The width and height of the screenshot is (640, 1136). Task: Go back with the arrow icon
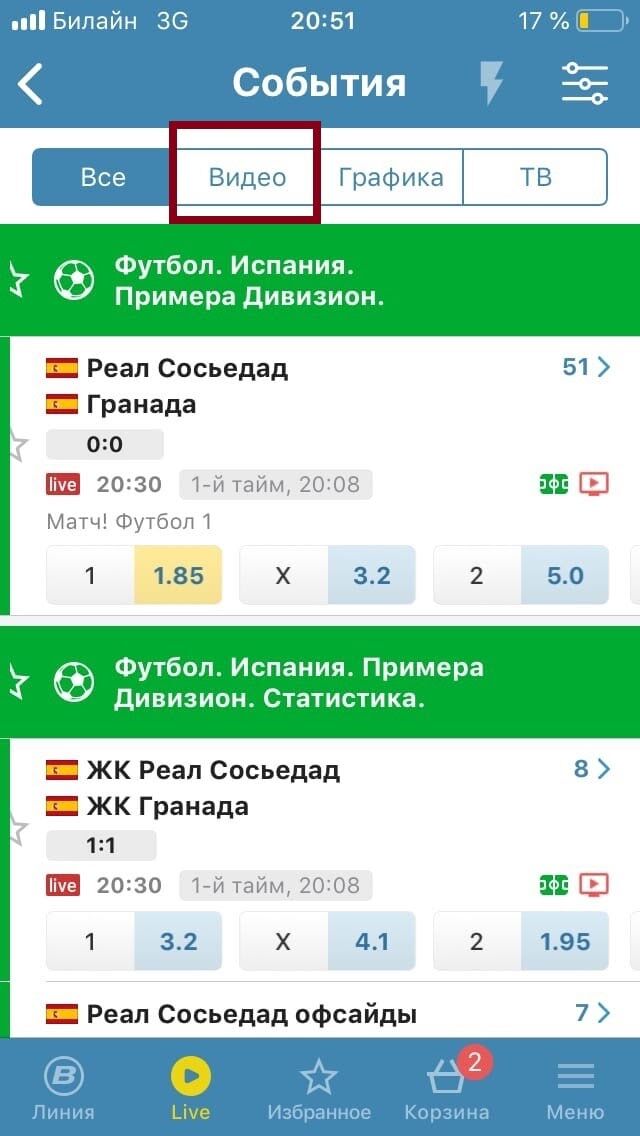click(x=31, y=84)
